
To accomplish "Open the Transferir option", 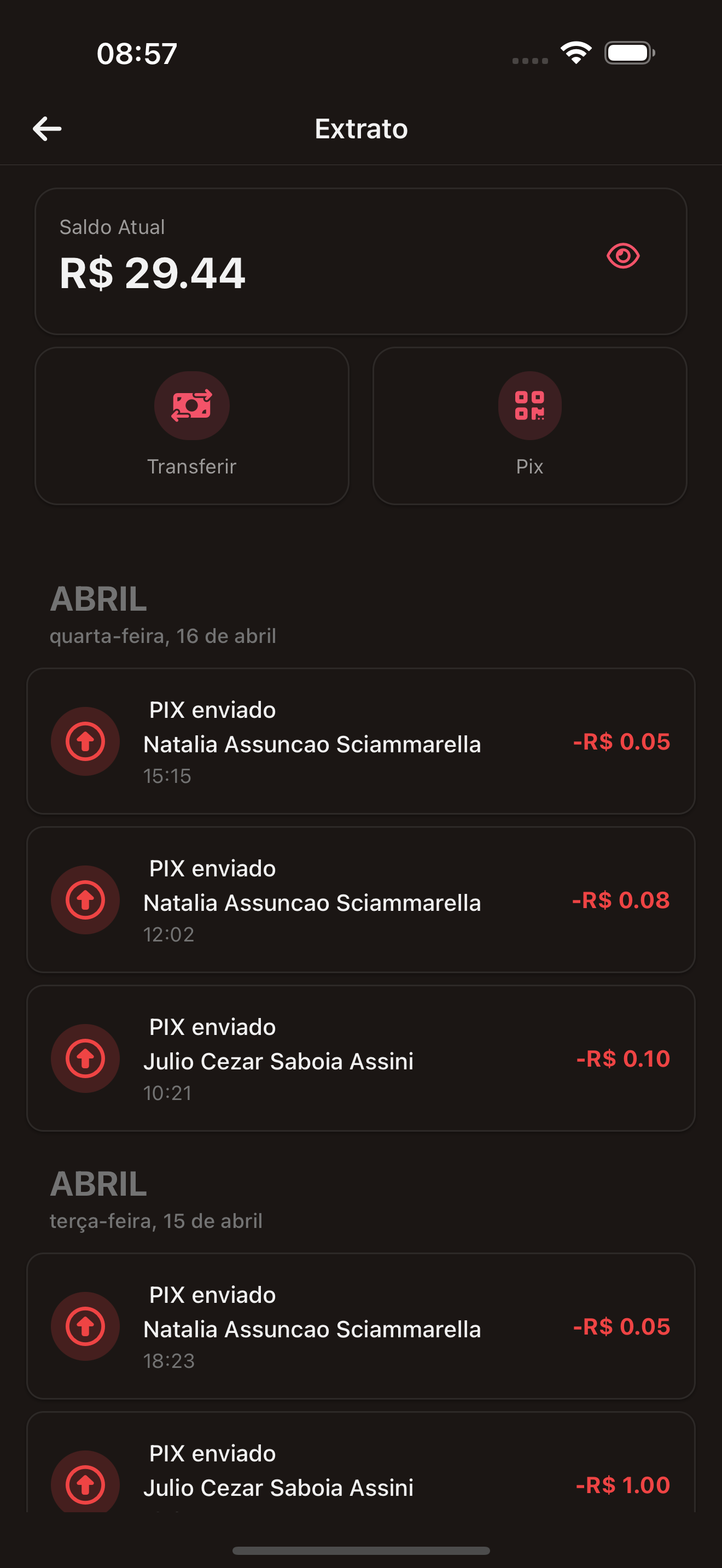I will pyautogui.click(x=192, y=425).
